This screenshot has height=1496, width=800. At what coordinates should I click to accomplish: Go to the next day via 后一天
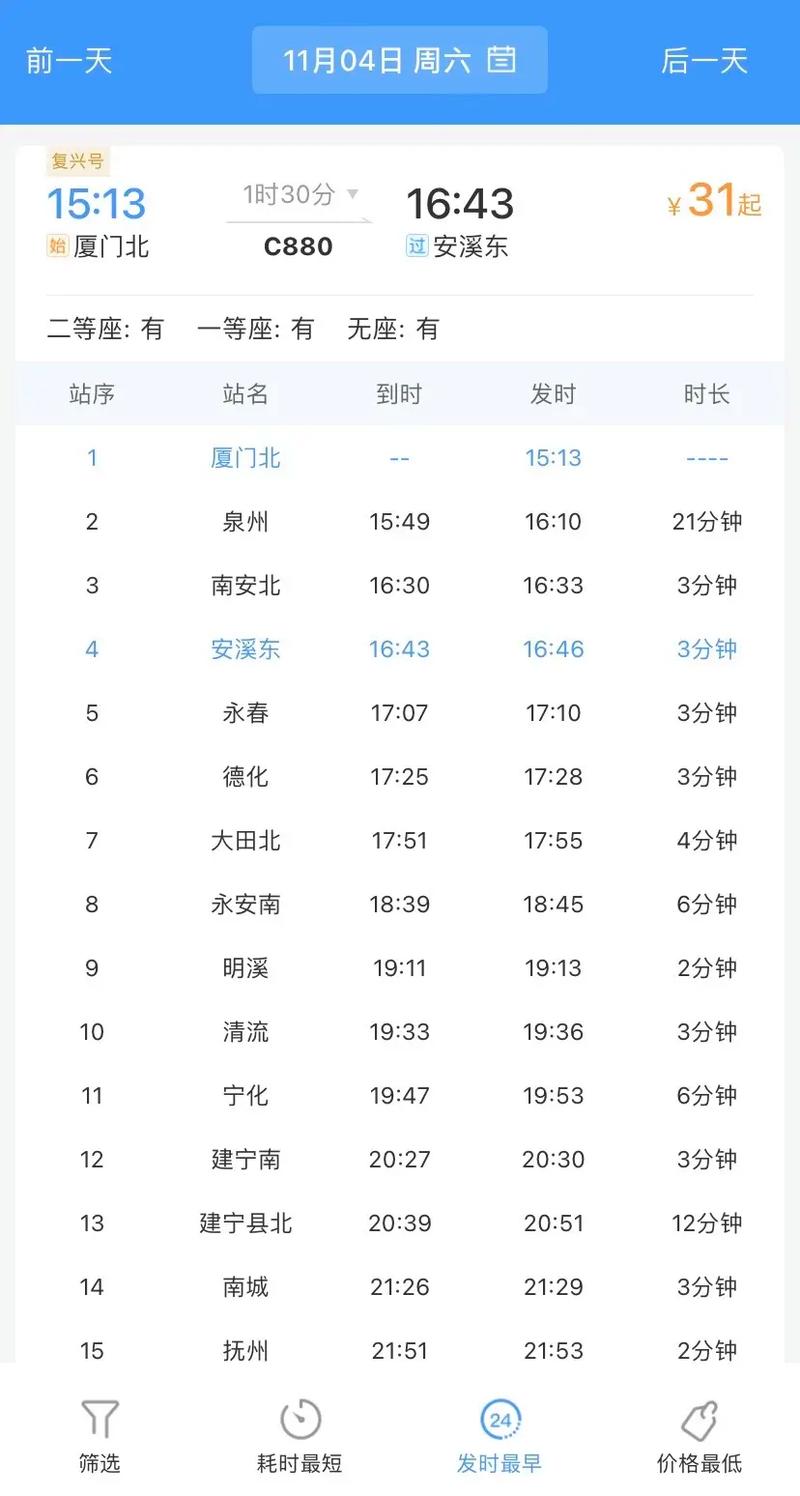pyautogui.click(x=703, y=60)
